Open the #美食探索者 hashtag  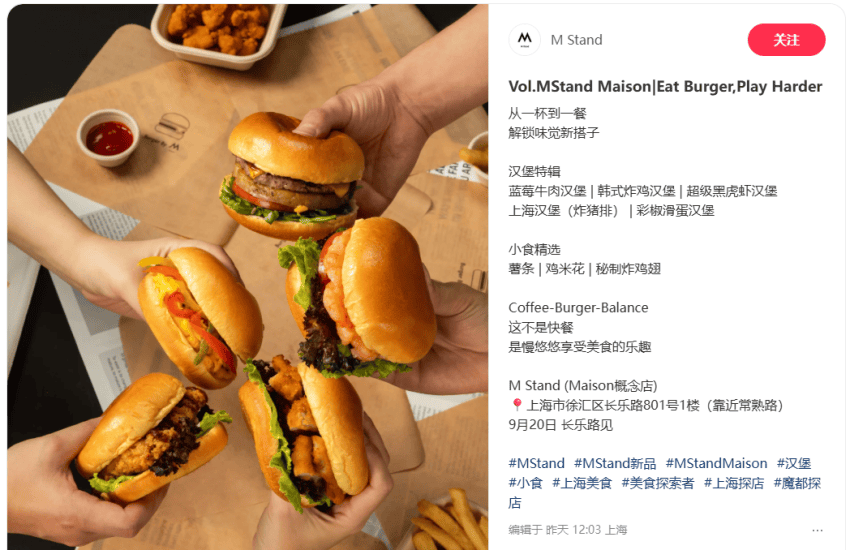(x=657, y=483)
